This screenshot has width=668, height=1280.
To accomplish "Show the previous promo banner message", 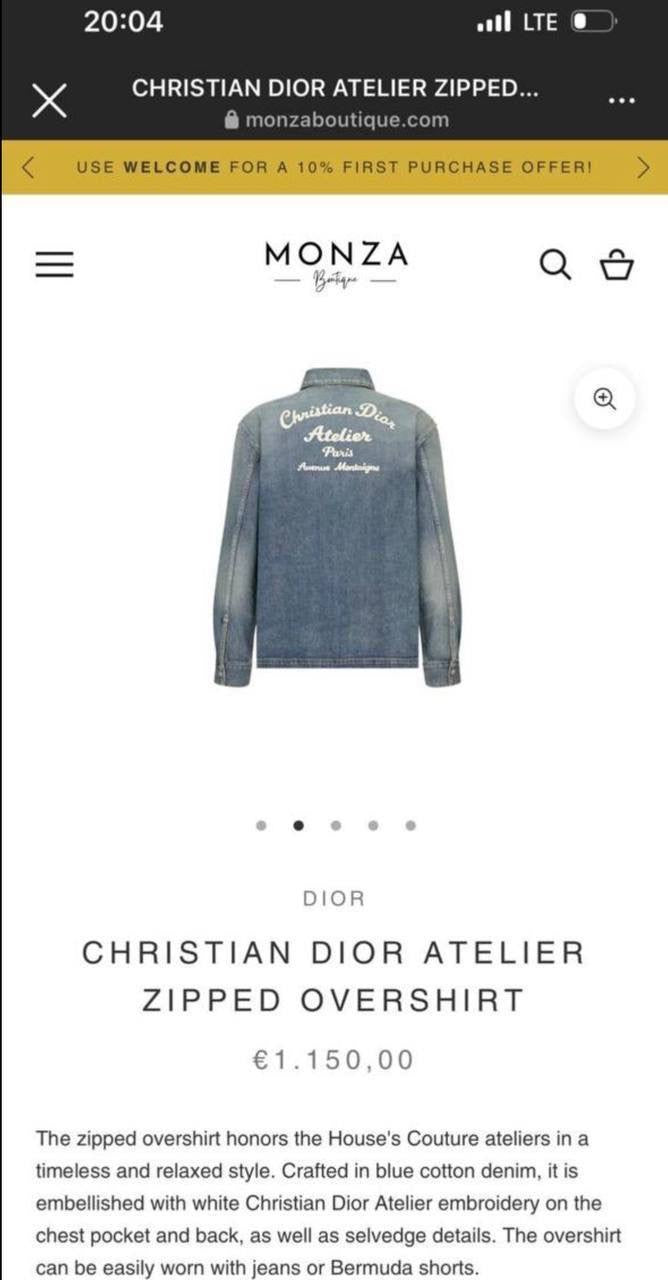I will (28, 167).
